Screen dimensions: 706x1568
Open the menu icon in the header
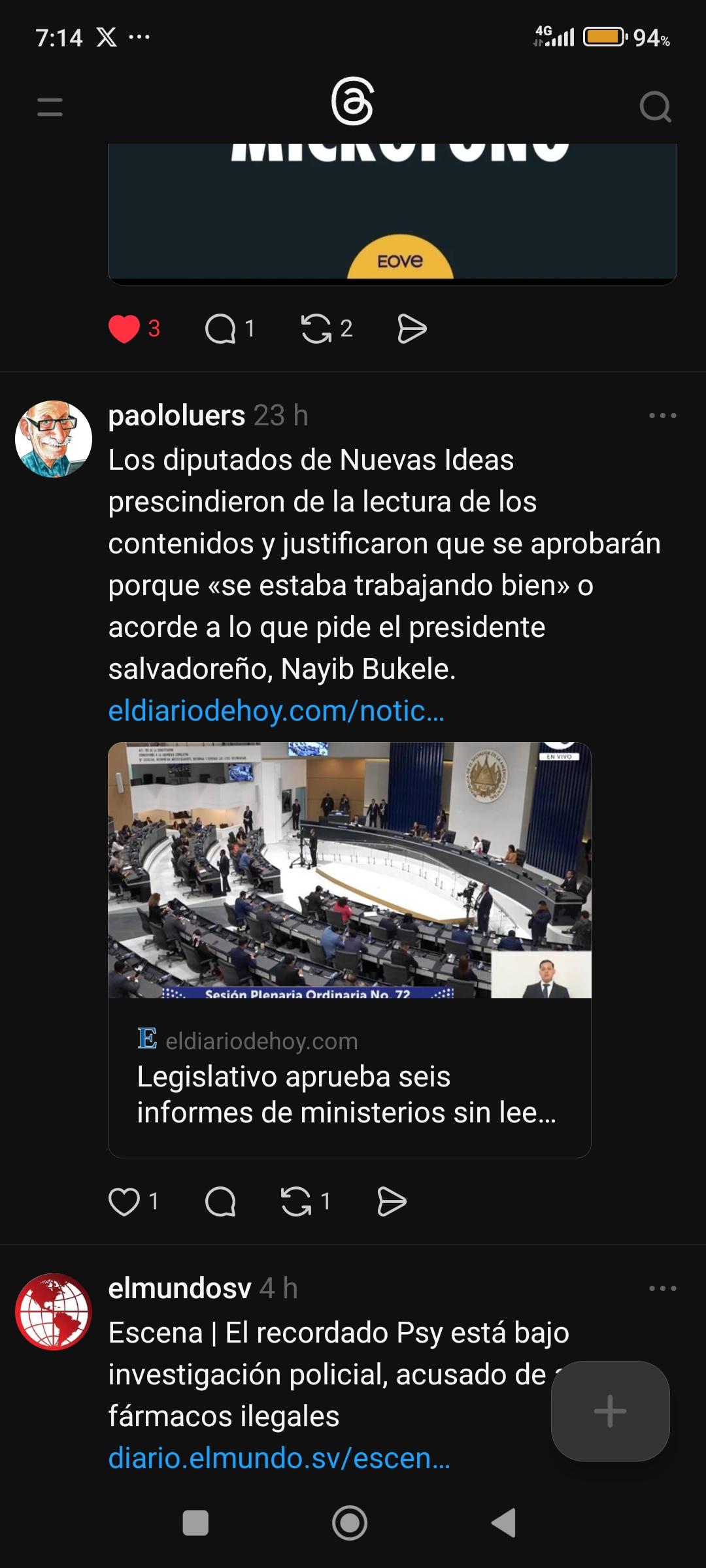(x=50, y=106)
